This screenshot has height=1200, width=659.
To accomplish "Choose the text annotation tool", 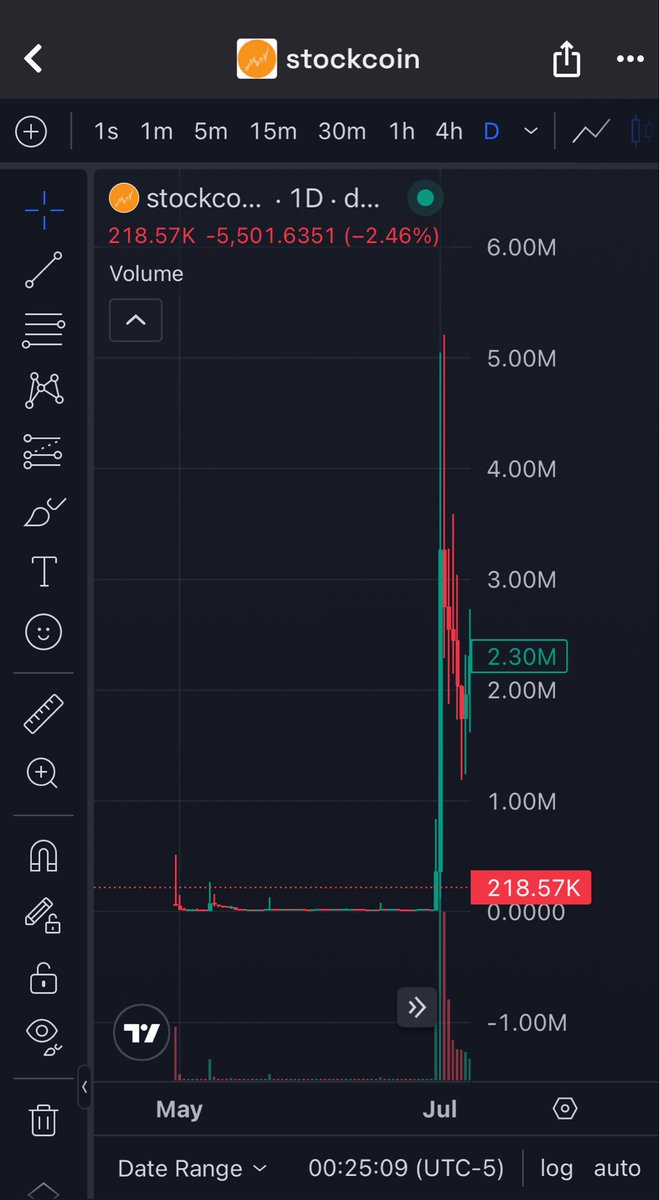I will pos(43,572).
